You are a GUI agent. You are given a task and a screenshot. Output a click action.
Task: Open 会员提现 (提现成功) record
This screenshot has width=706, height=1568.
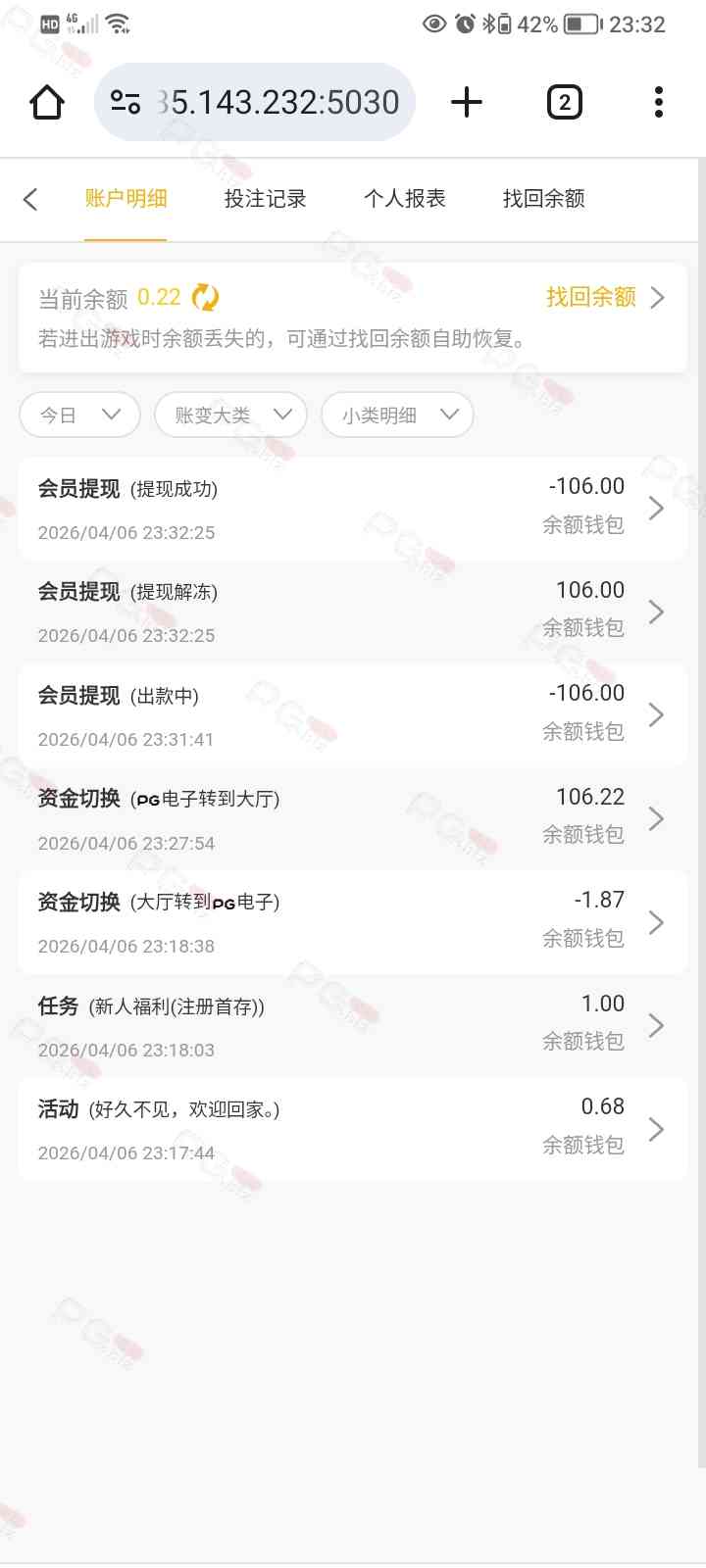[352, 509]
